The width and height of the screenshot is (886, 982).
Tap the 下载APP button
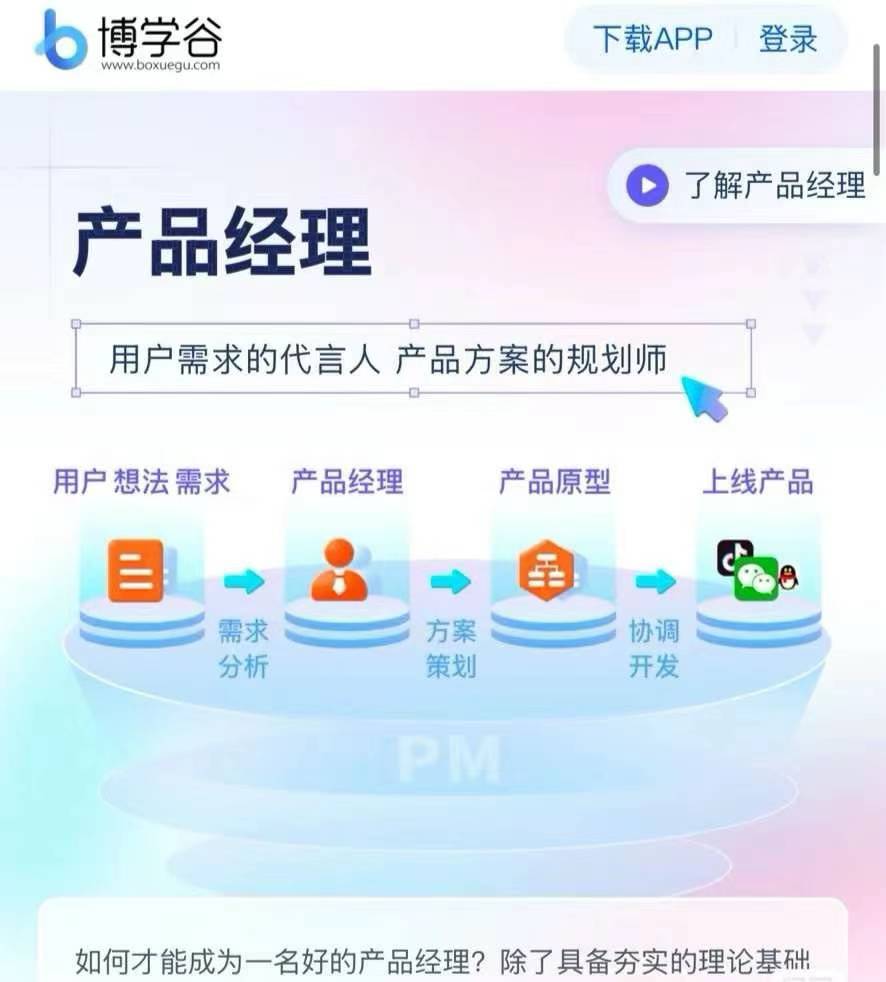[652, 40]
